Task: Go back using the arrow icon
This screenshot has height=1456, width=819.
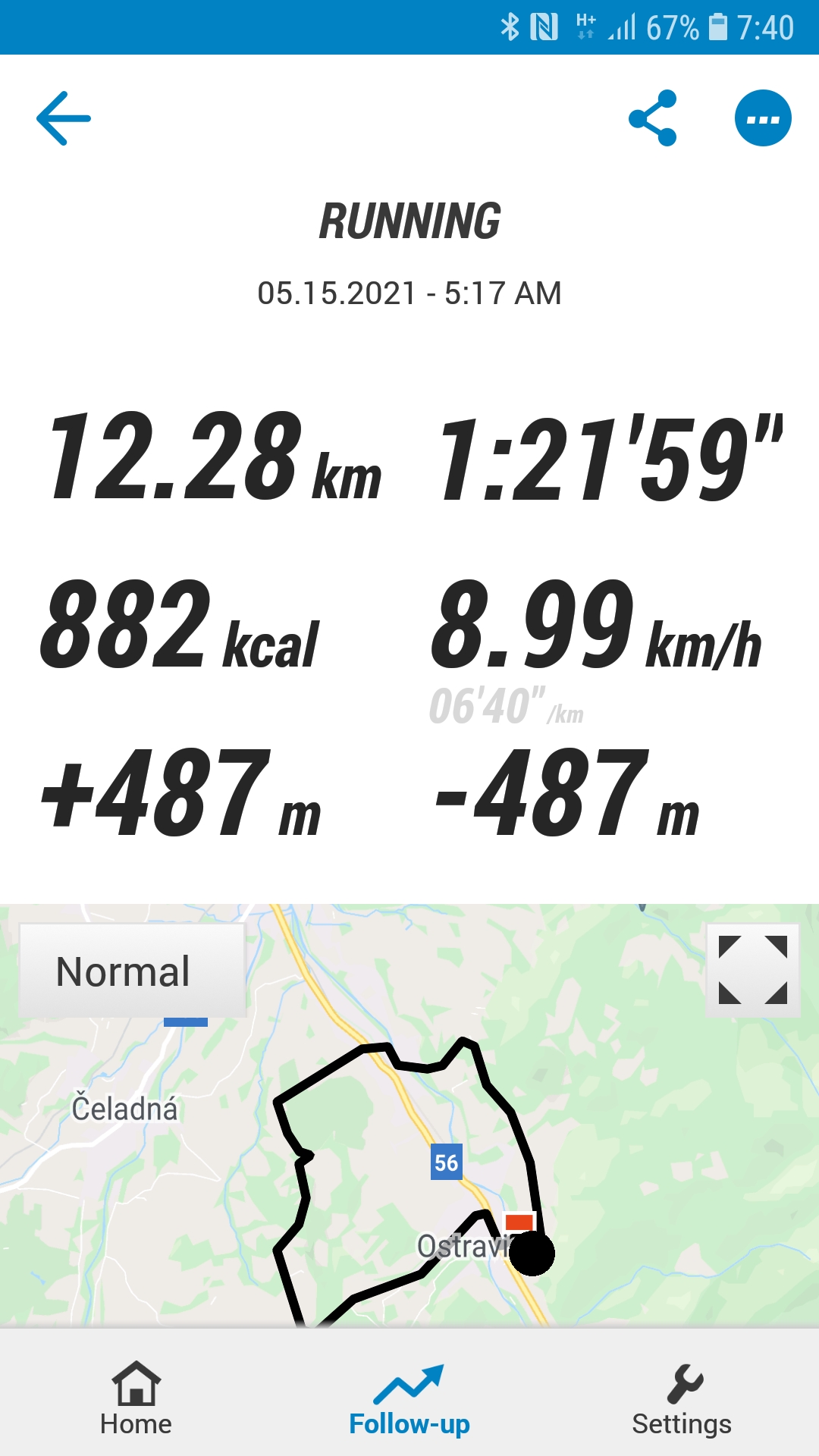Action: (64, 118)
